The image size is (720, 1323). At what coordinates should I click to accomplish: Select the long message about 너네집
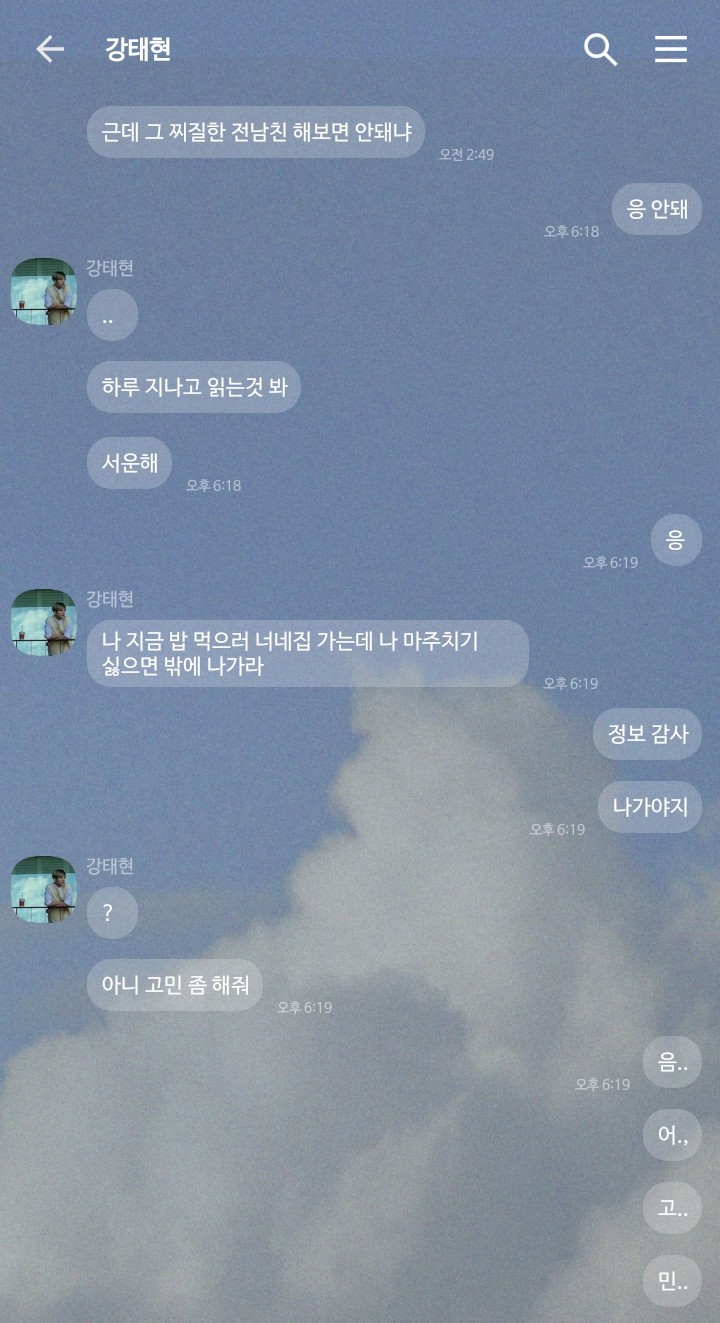click(307, 653)
